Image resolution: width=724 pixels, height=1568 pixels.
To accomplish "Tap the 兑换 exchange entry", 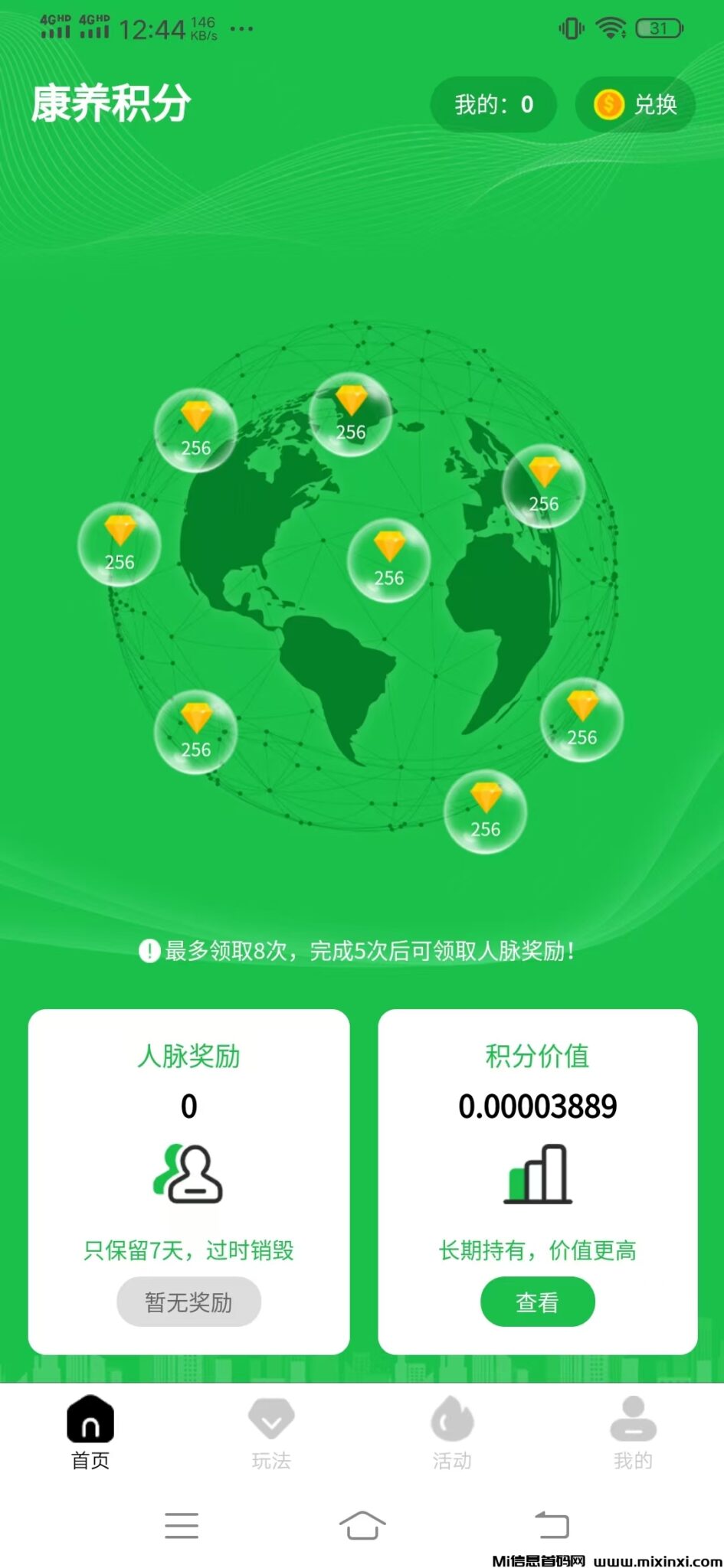I will point(634,106).
